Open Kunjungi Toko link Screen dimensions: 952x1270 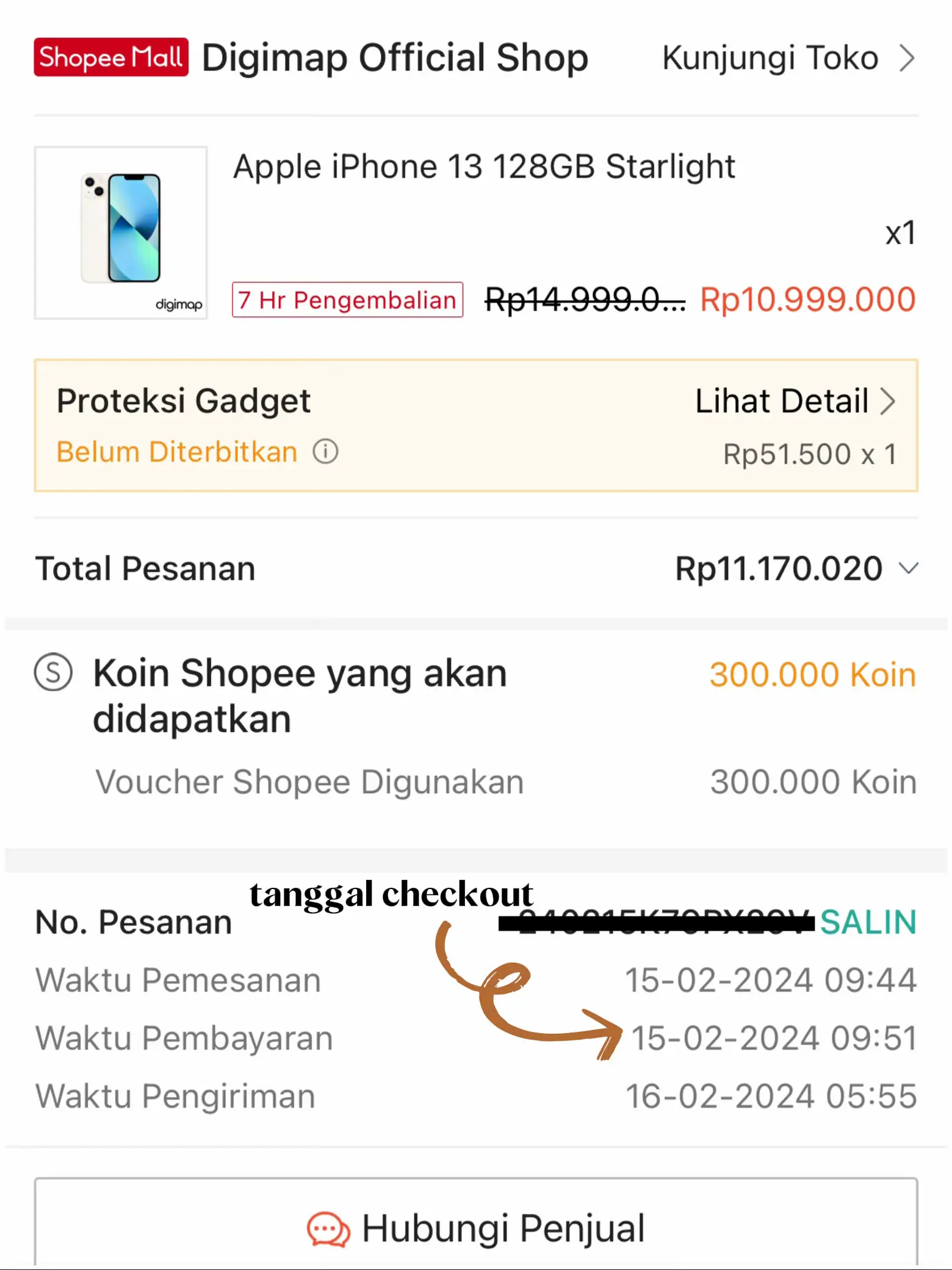pyautogui.click(x=787, y=59)
